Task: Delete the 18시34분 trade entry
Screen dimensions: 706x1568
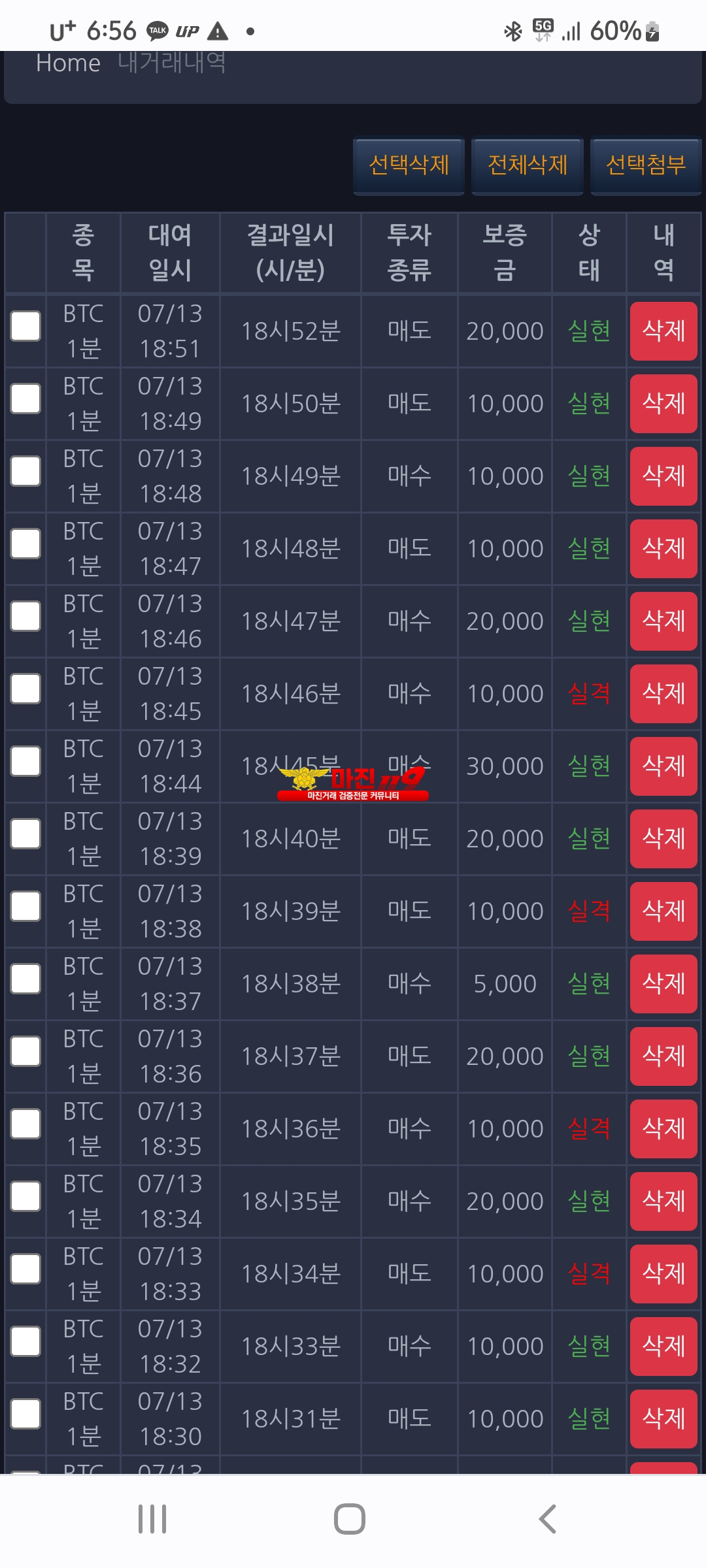Action: (x=664, y=1274)
